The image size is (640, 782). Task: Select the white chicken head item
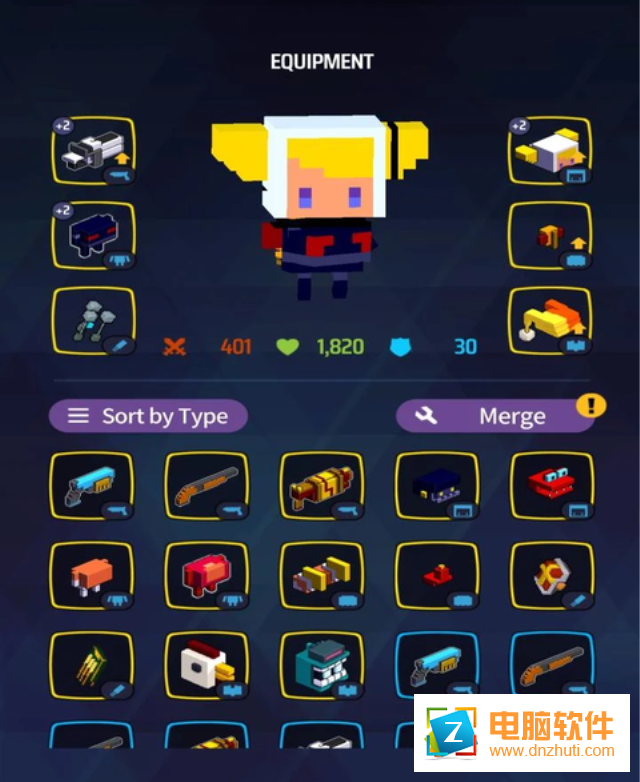coord(206,665)
